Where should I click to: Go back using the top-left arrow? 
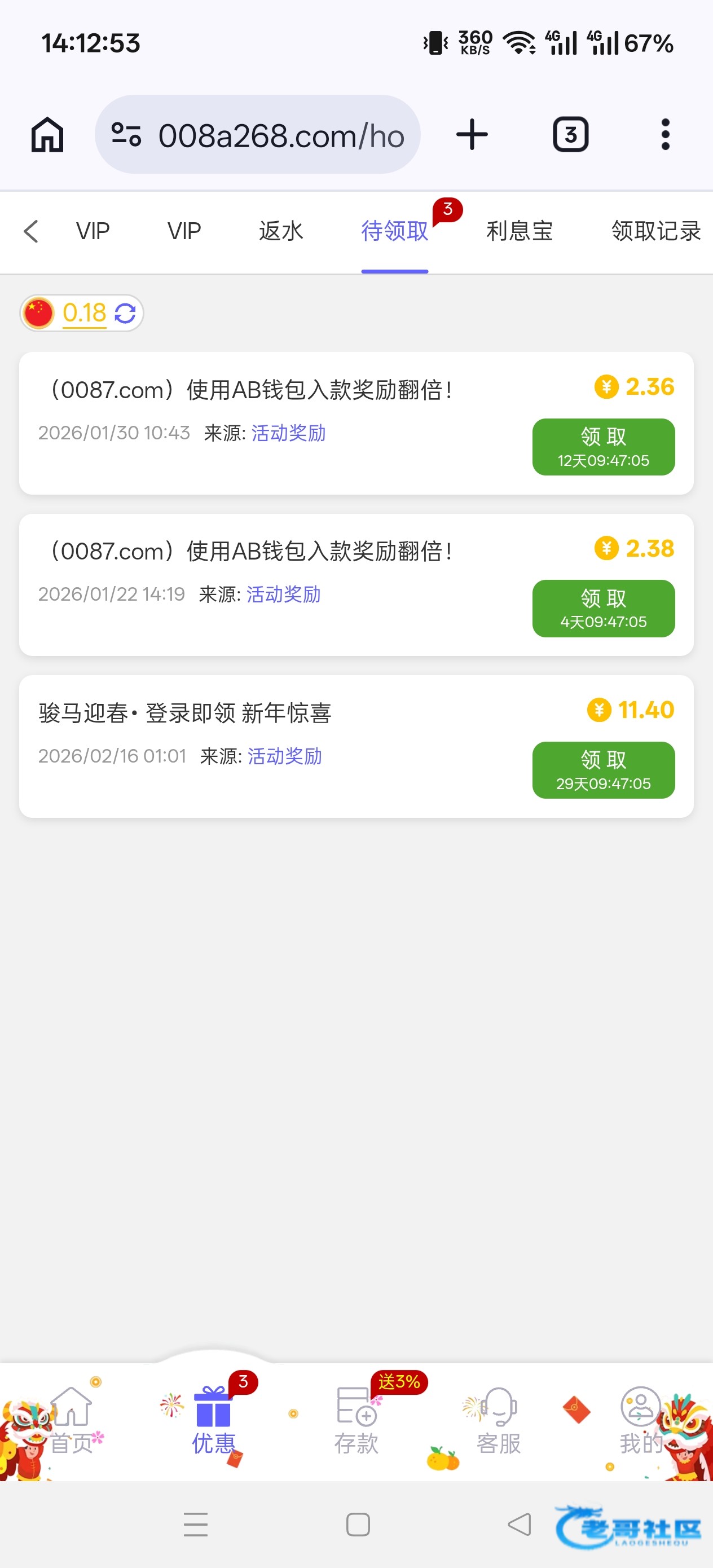pyautogui.click(x=31, y=231)
